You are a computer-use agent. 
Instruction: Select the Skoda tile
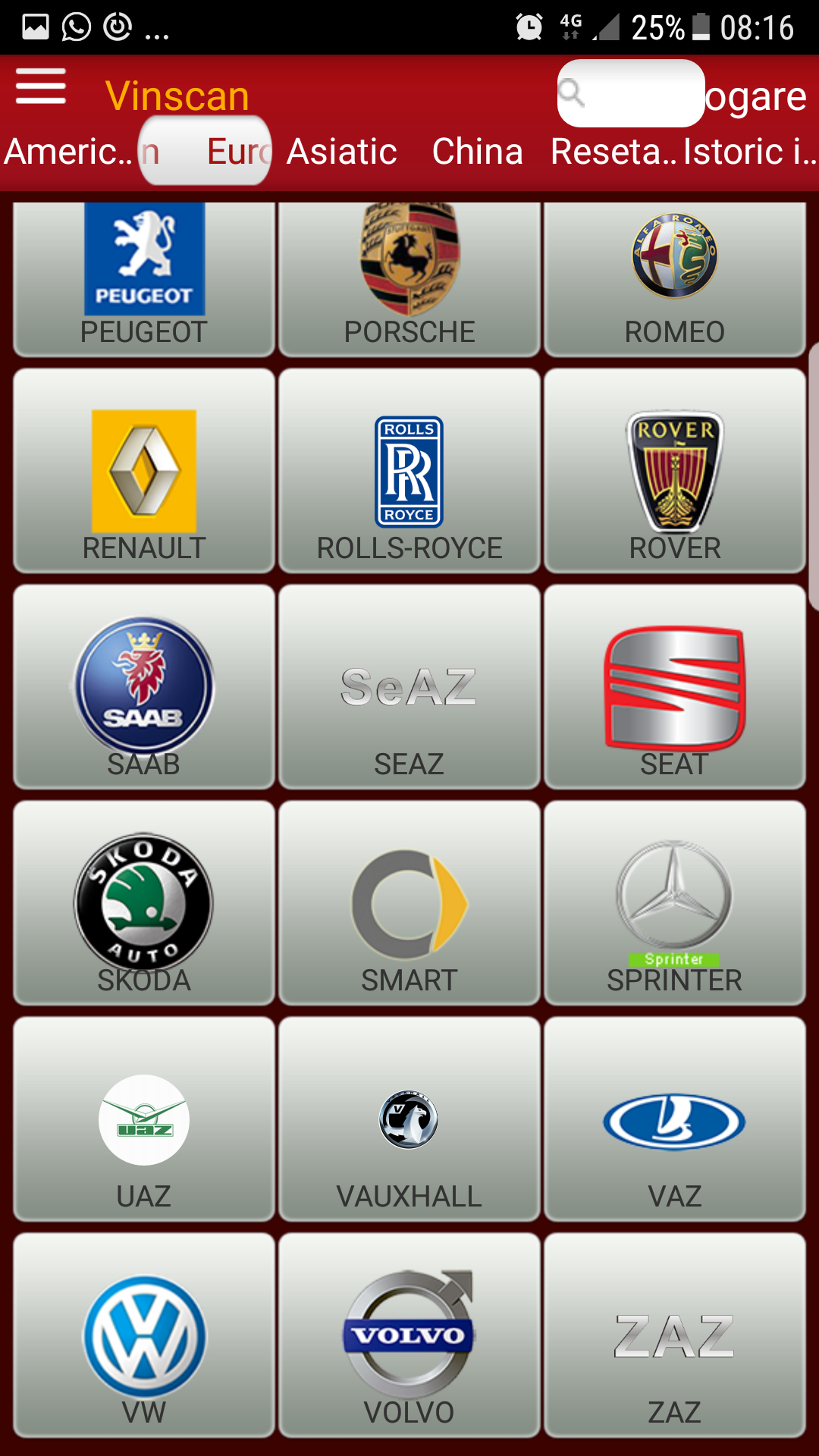pos(144,903)
